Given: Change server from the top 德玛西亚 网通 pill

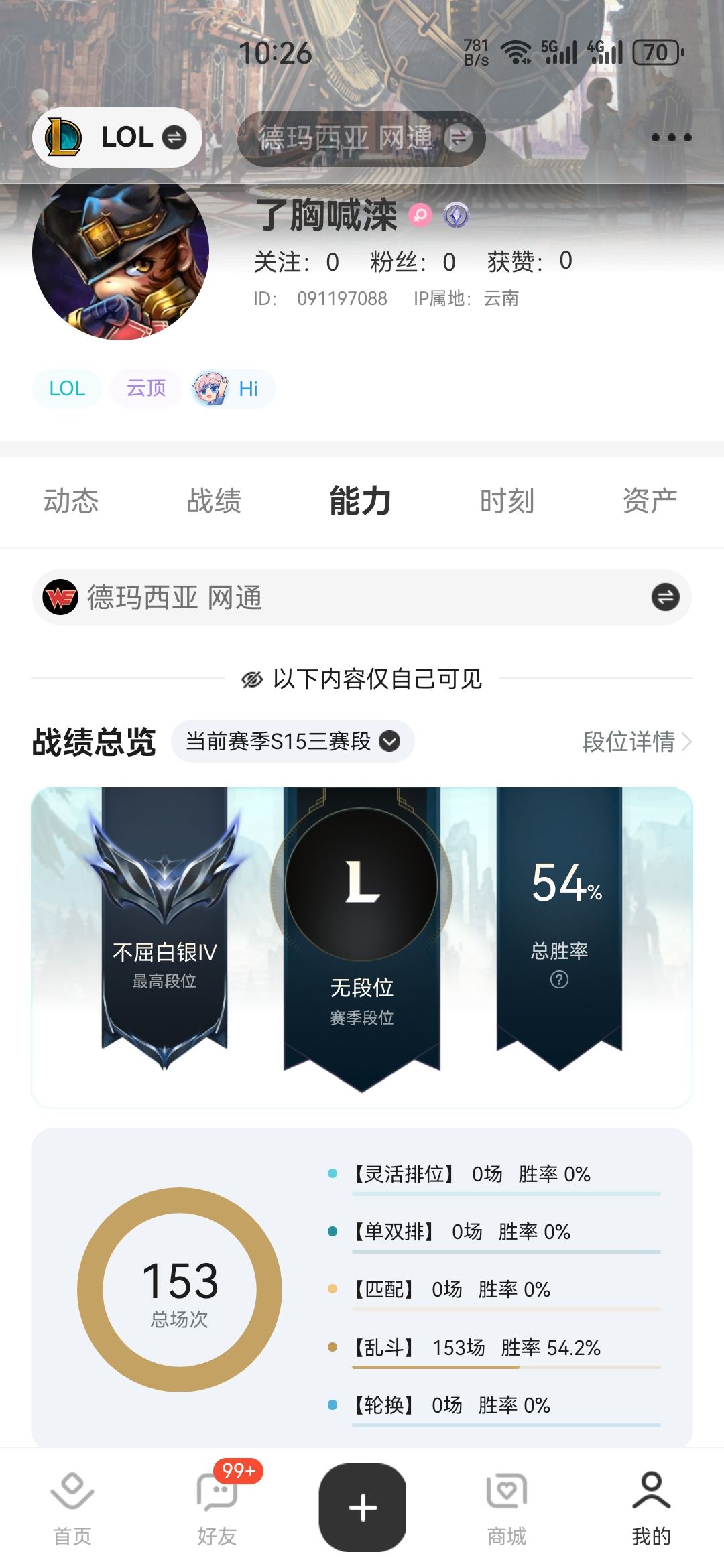Looking at the screenshot, I should pos(362,139).
